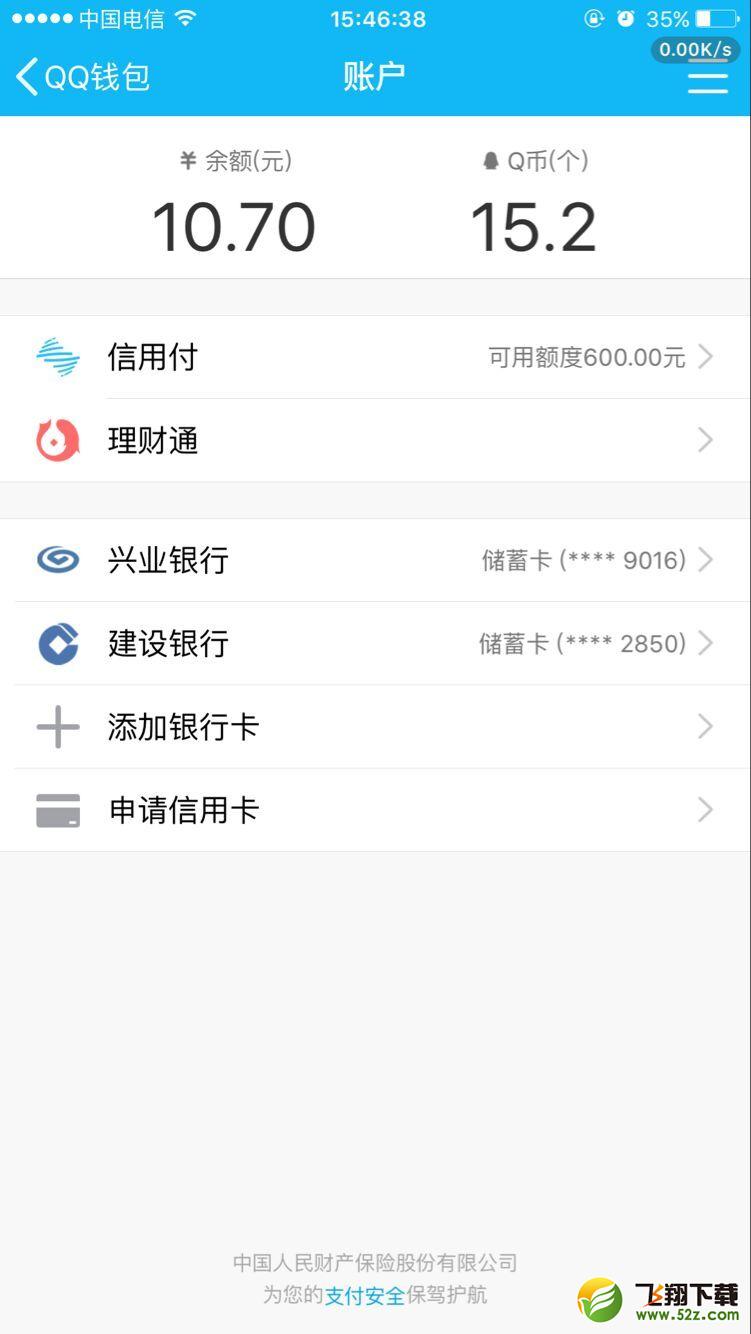The width and height of the screenshot is (751, 1334).
Task: Open the hamburger menu icon
Action: tap(707, 76)
